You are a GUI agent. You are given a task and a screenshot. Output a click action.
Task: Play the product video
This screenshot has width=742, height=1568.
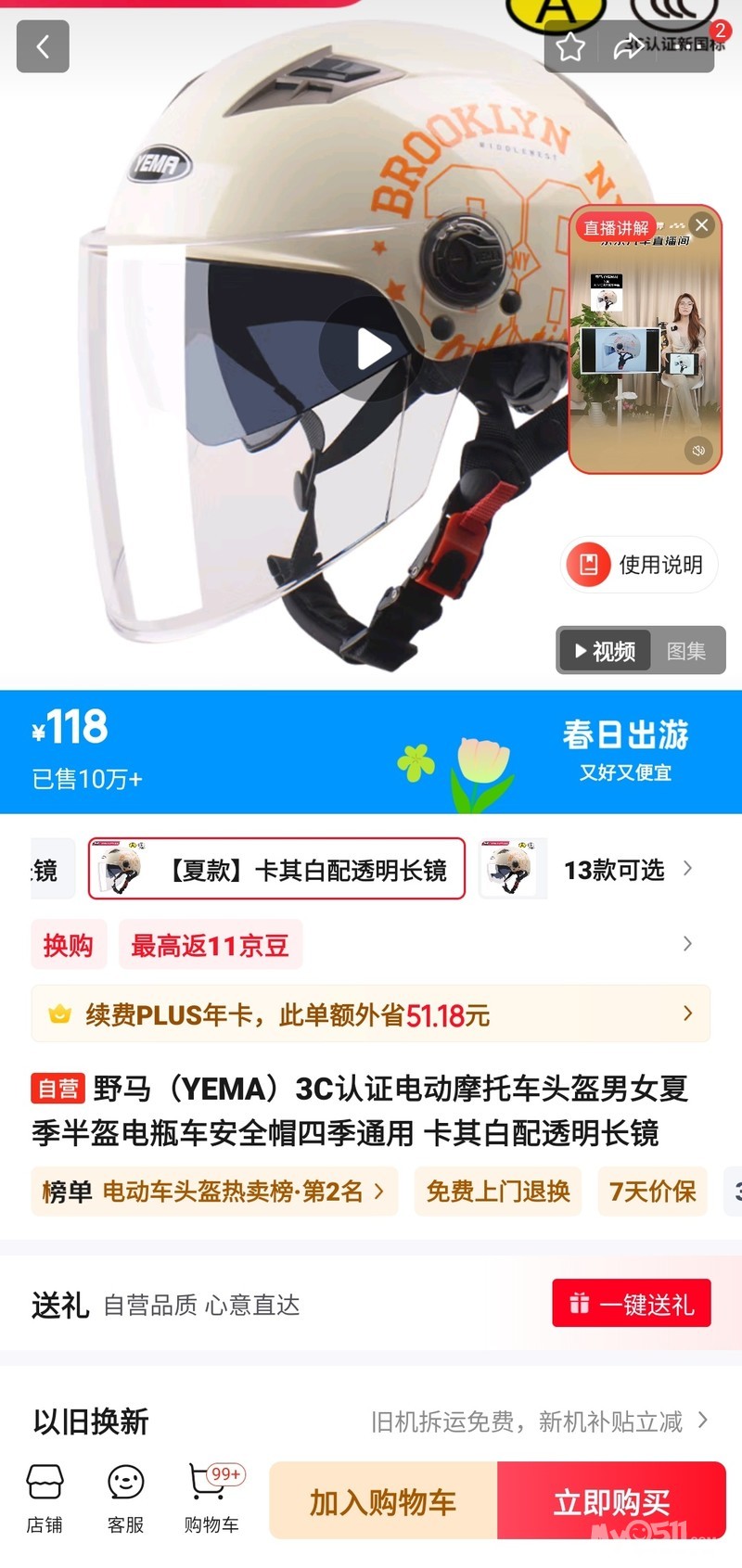point(373,350)
